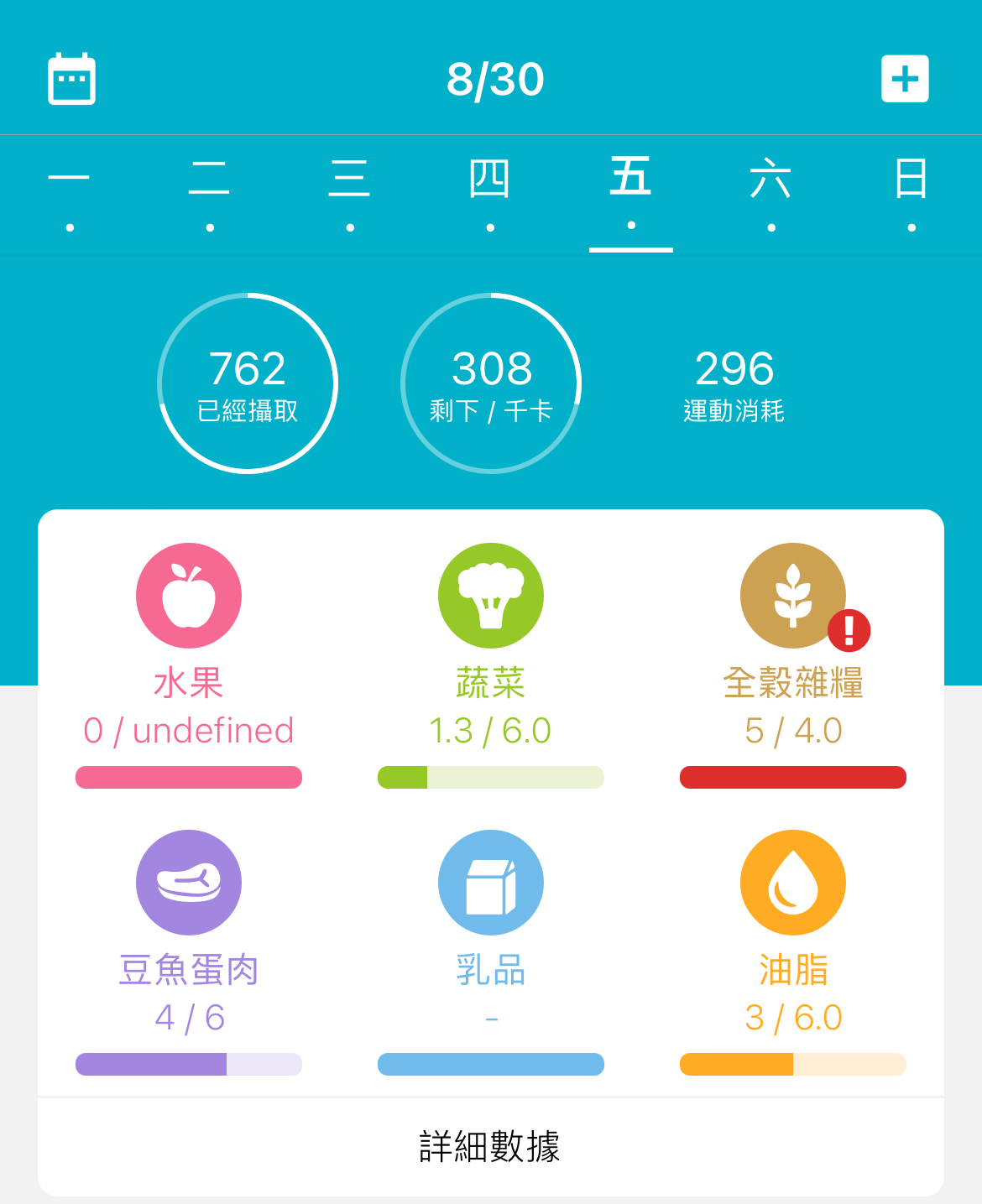The image size is (982, 1204).
Task: Open the calendar date picker
Action: pos(71,79)
